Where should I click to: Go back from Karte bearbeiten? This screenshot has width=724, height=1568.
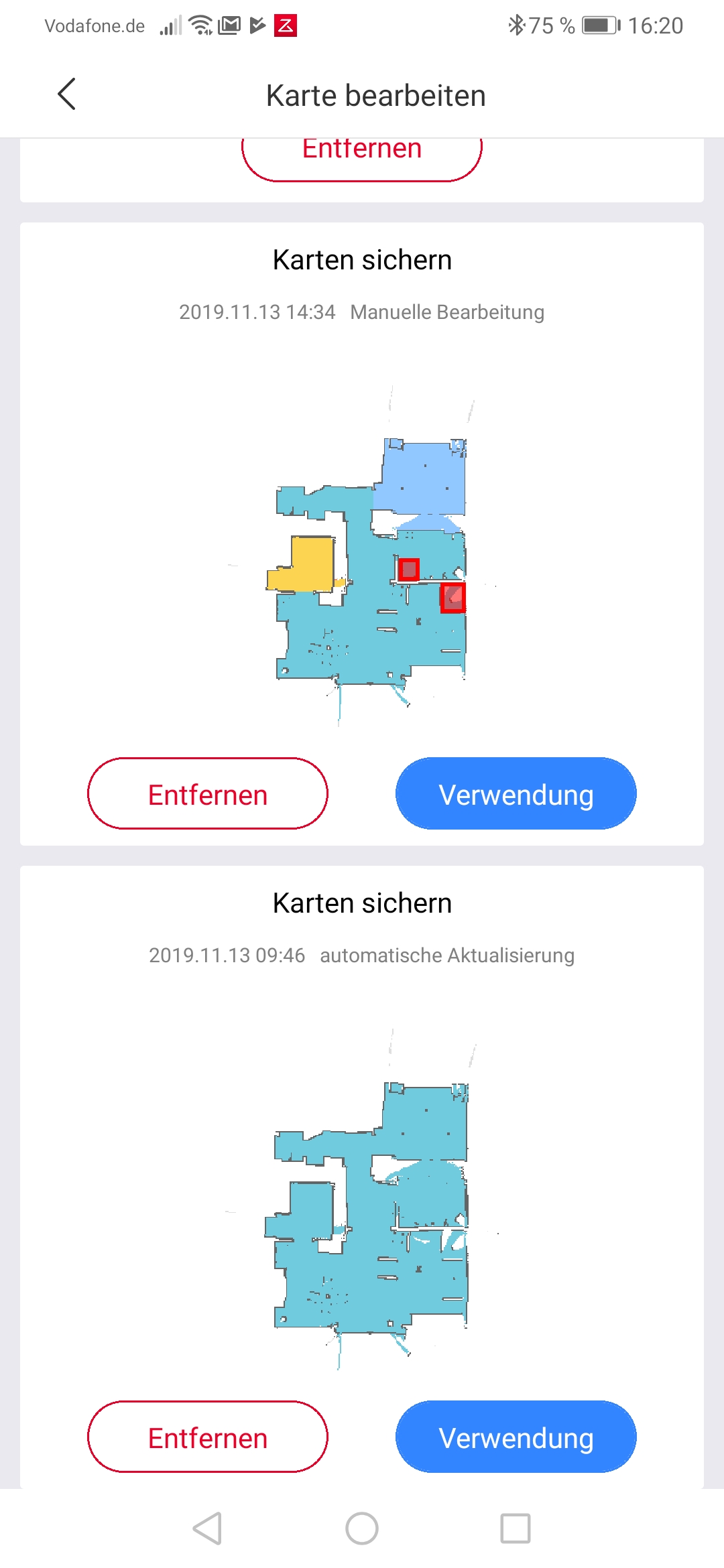tap(66, 94)
